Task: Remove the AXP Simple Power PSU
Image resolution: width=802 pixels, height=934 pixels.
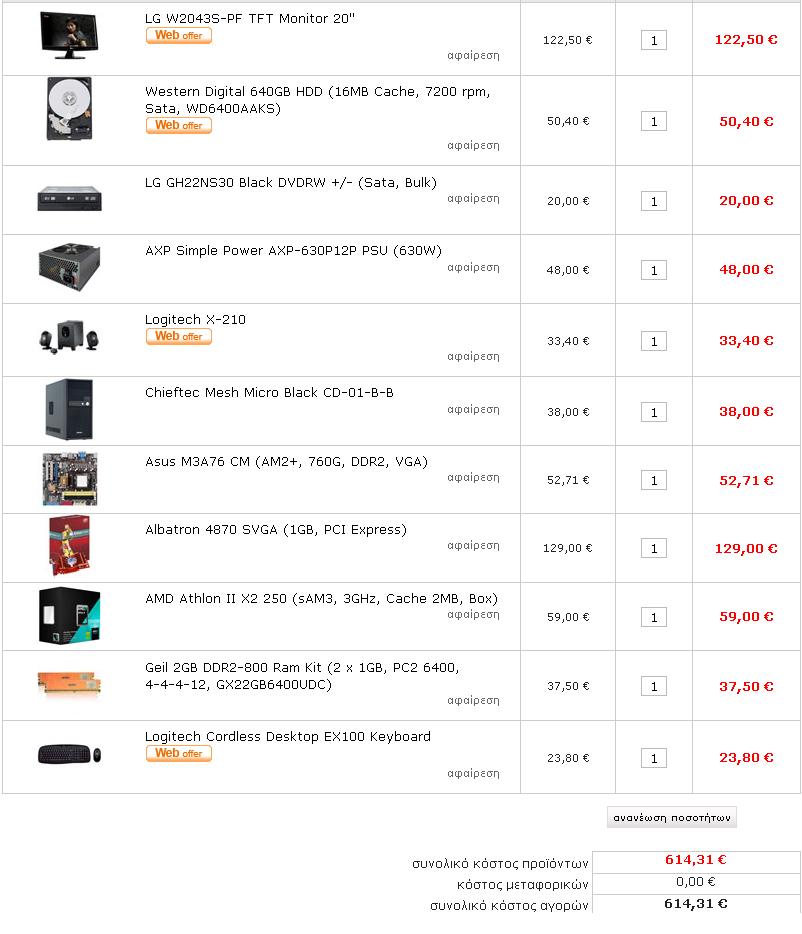Action: (473, 267)
